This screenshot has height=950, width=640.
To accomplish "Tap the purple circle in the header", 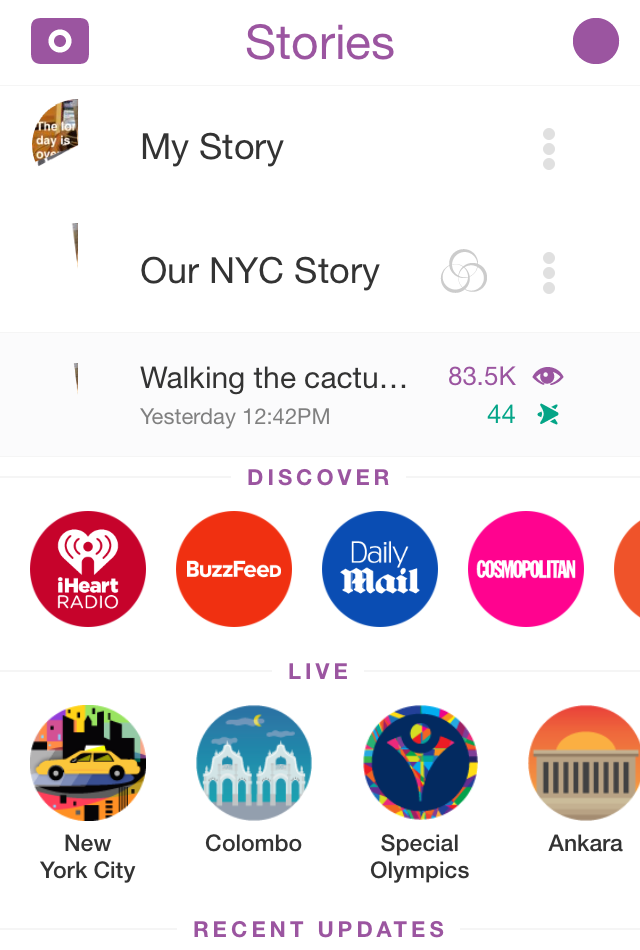I will point(596,42).
